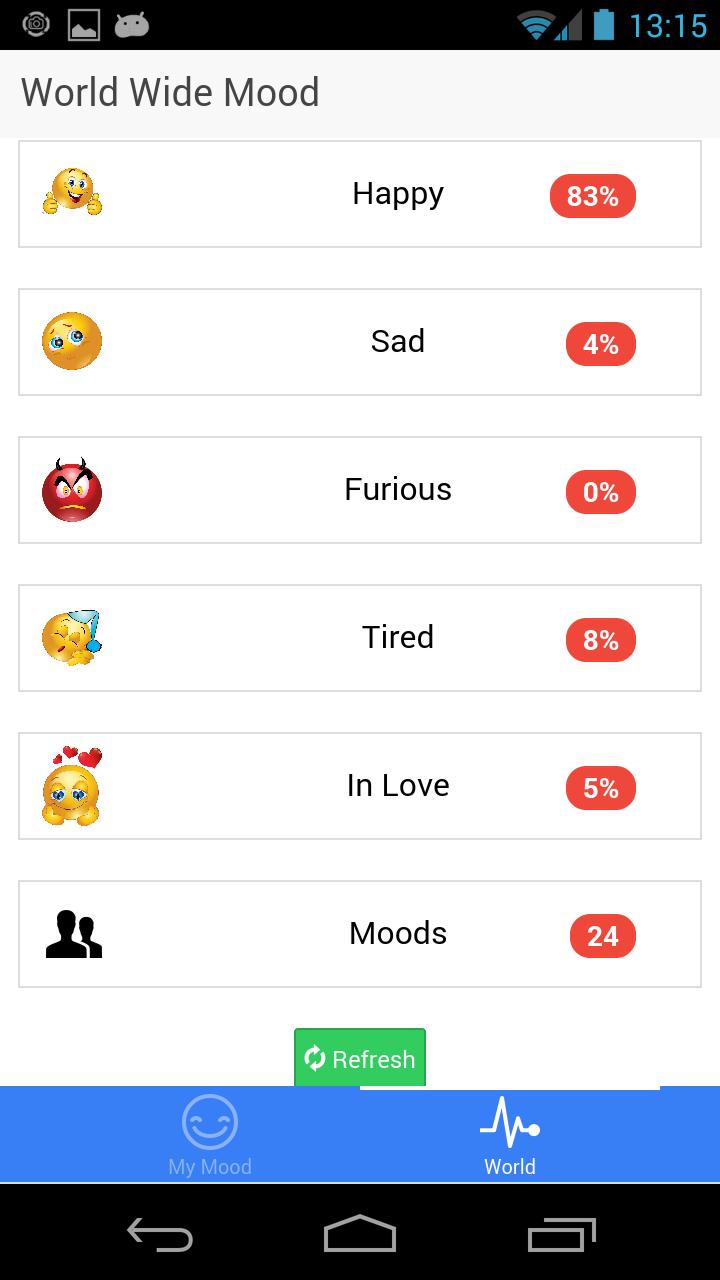The image size is (720, 1280).
Task: Click the Happy 83% percentage badge
Action: [x=593, y=196]
